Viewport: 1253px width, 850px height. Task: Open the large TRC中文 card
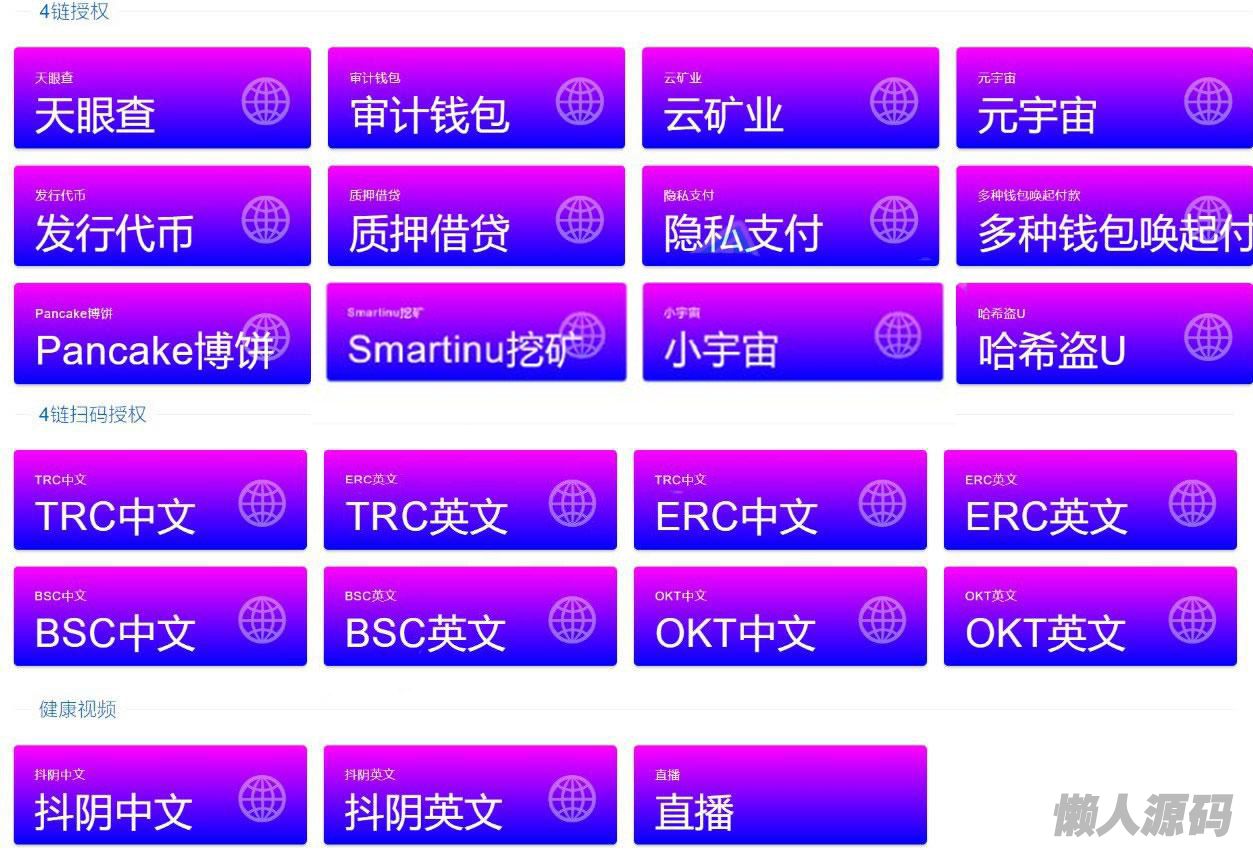click(x=160, y=500)
